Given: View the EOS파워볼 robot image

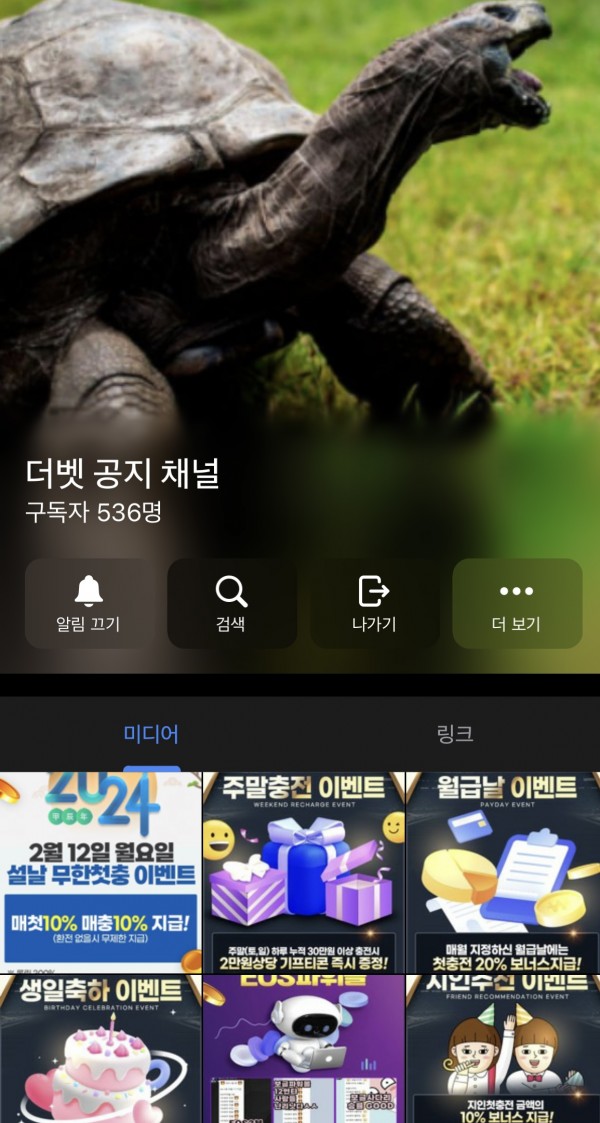Looking at the screenshot, I should (x=303, y=1049).
